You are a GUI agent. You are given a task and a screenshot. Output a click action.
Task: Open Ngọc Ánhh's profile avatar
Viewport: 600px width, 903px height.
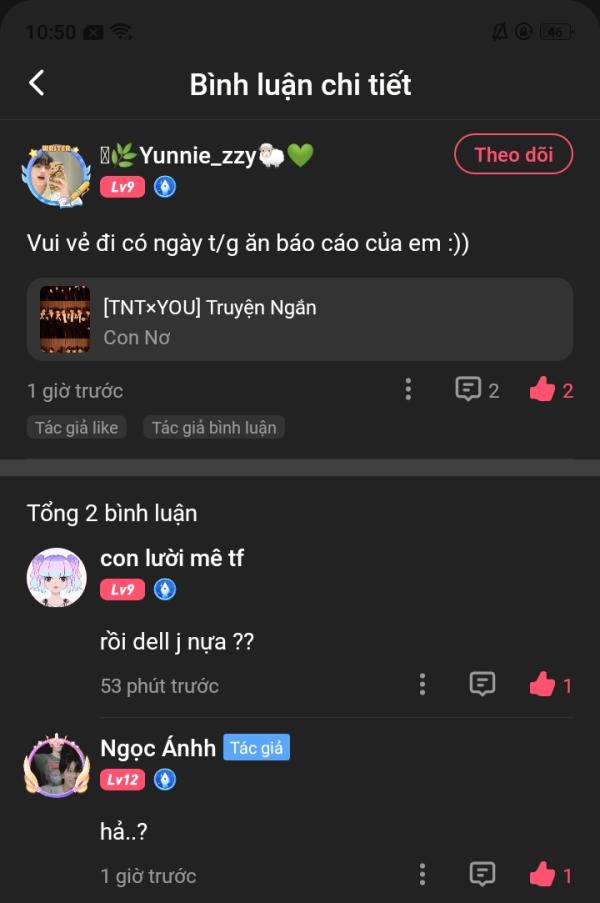pos(56,767)
